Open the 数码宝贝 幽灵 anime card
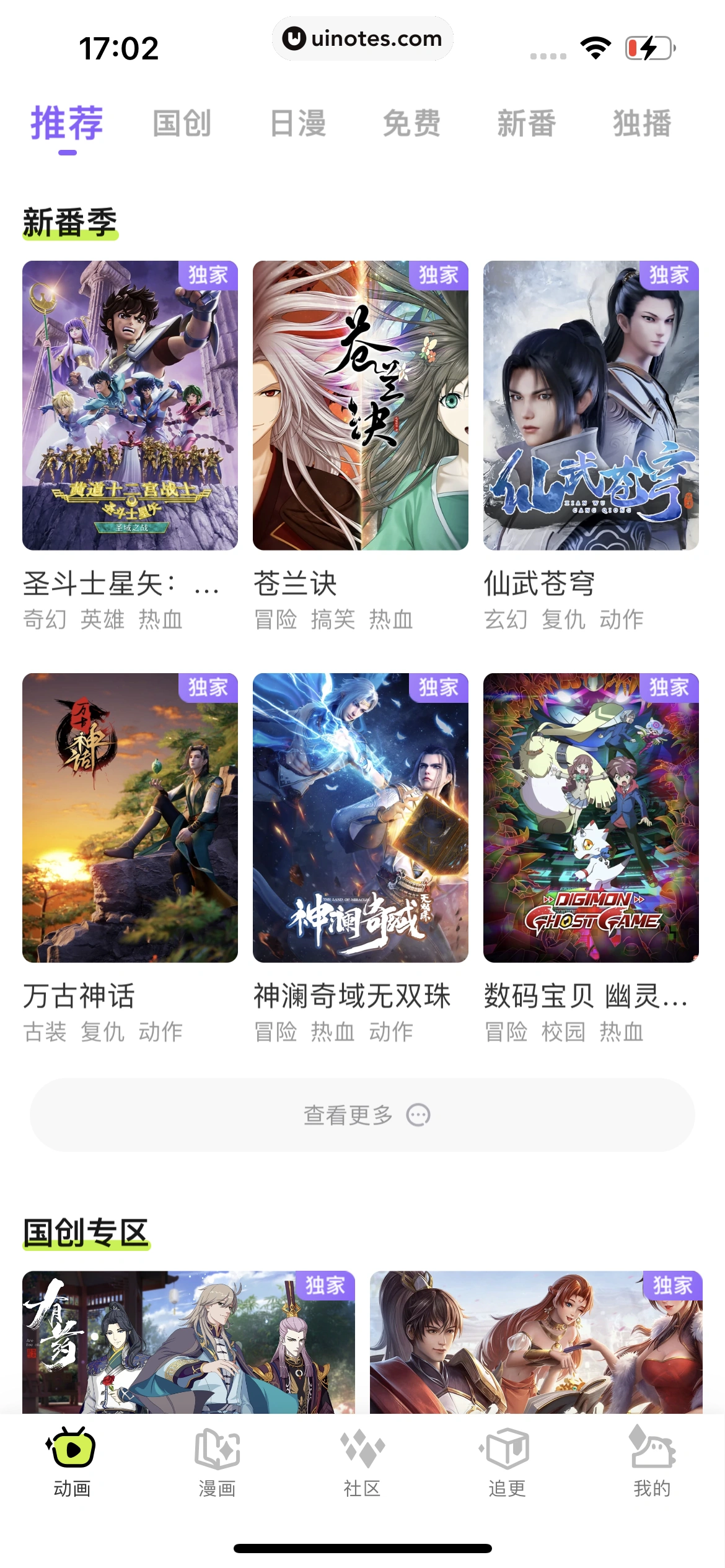The width and height of the screenshot is (725, 1568). [591, 817]
